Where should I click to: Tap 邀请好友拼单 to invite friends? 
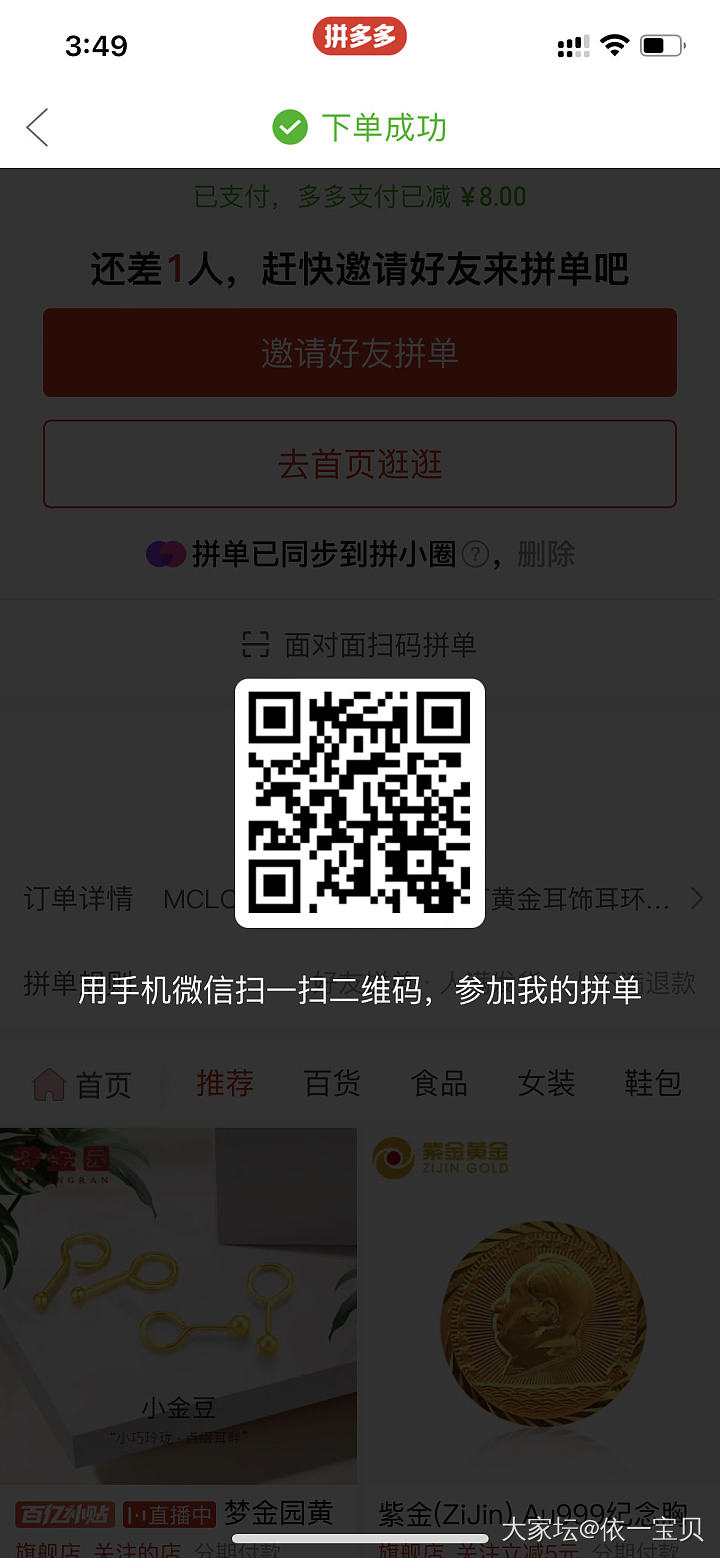[360, 353]
